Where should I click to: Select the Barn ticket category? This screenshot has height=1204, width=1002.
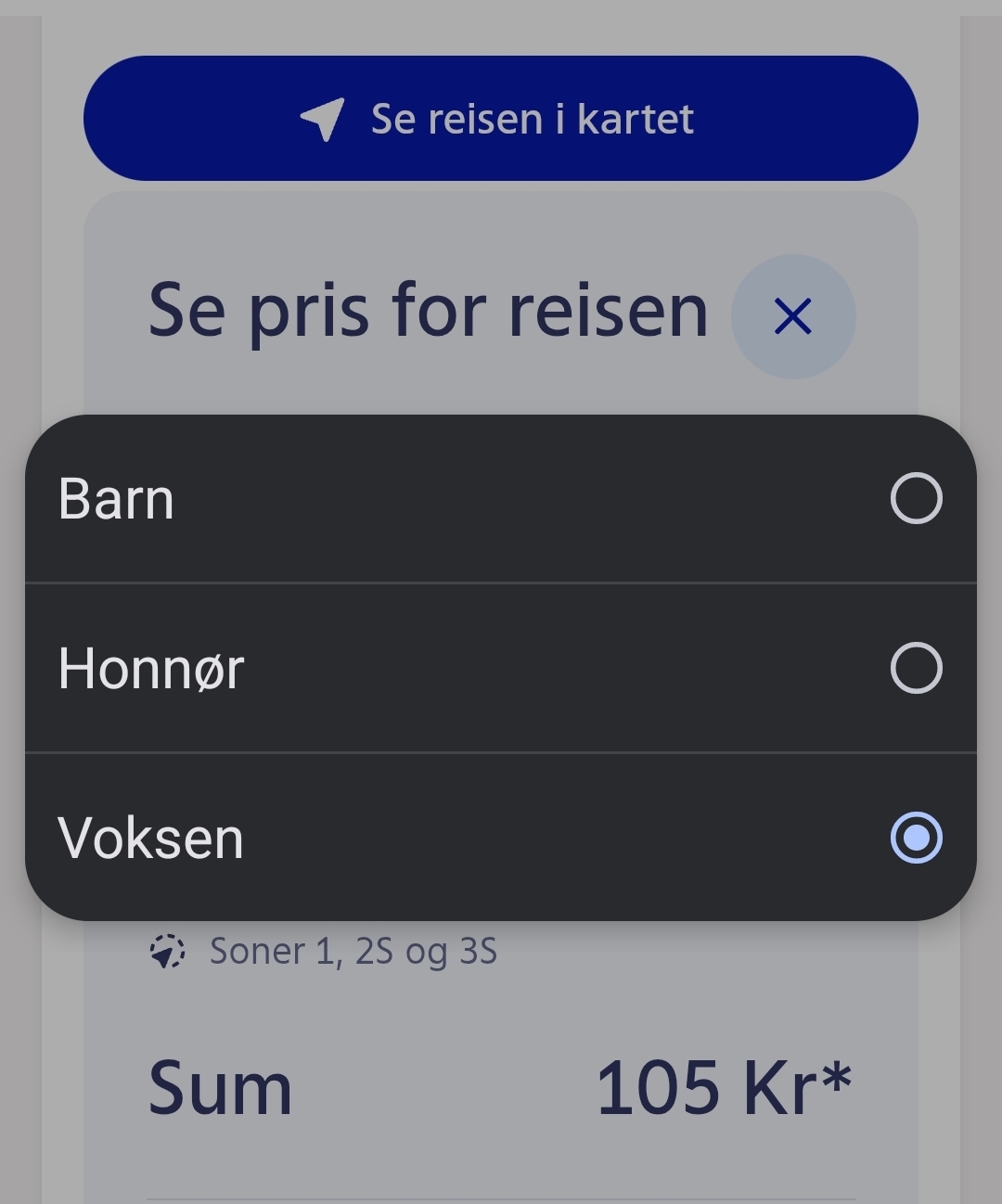pos(500,499)
